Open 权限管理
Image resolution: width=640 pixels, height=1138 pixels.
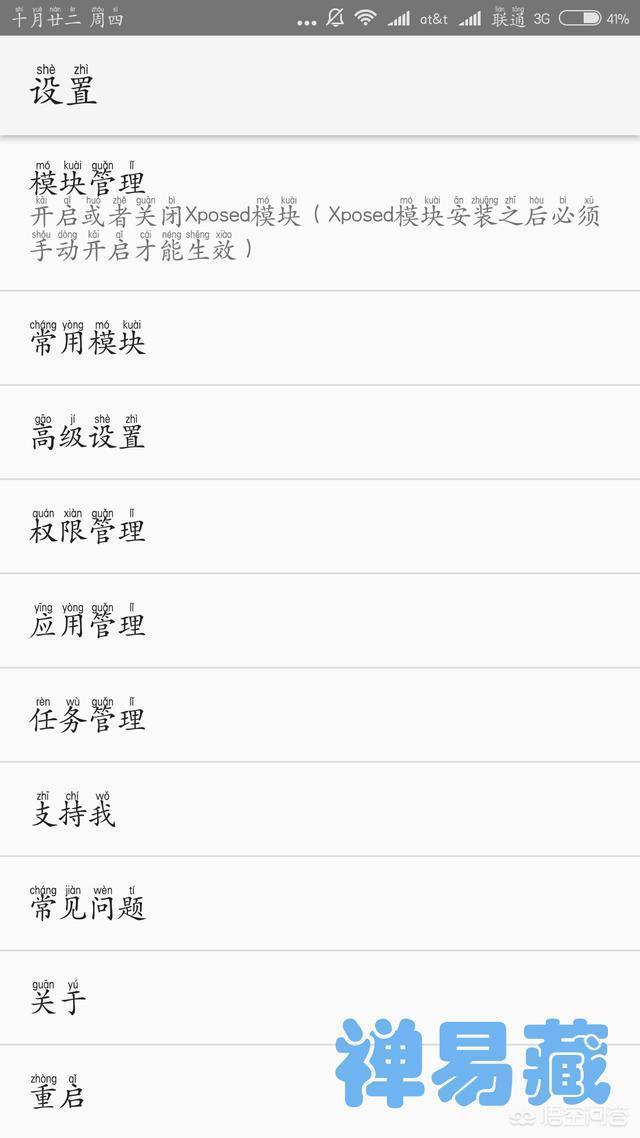(x=88, y=529)
